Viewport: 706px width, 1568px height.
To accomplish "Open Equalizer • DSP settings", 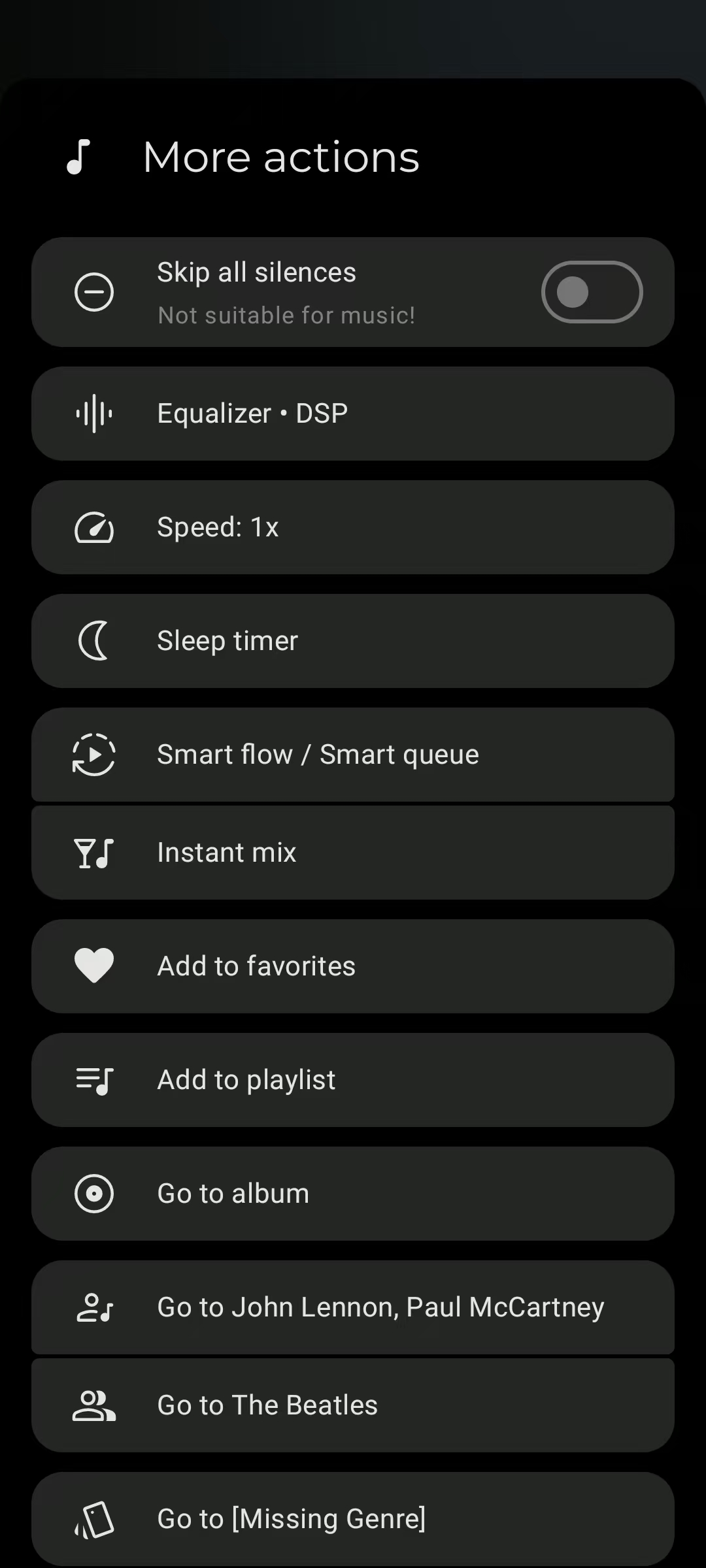I will coord(353,414).
